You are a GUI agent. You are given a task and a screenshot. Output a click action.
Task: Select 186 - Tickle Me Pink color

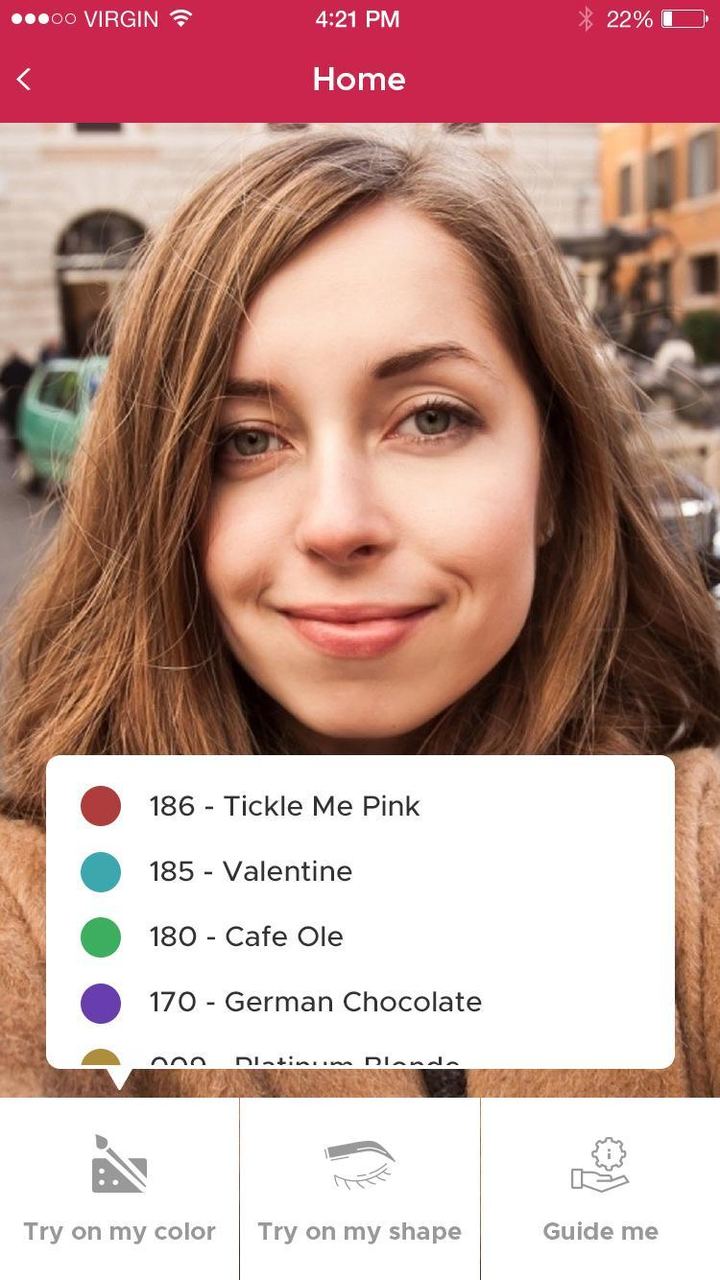284,806
